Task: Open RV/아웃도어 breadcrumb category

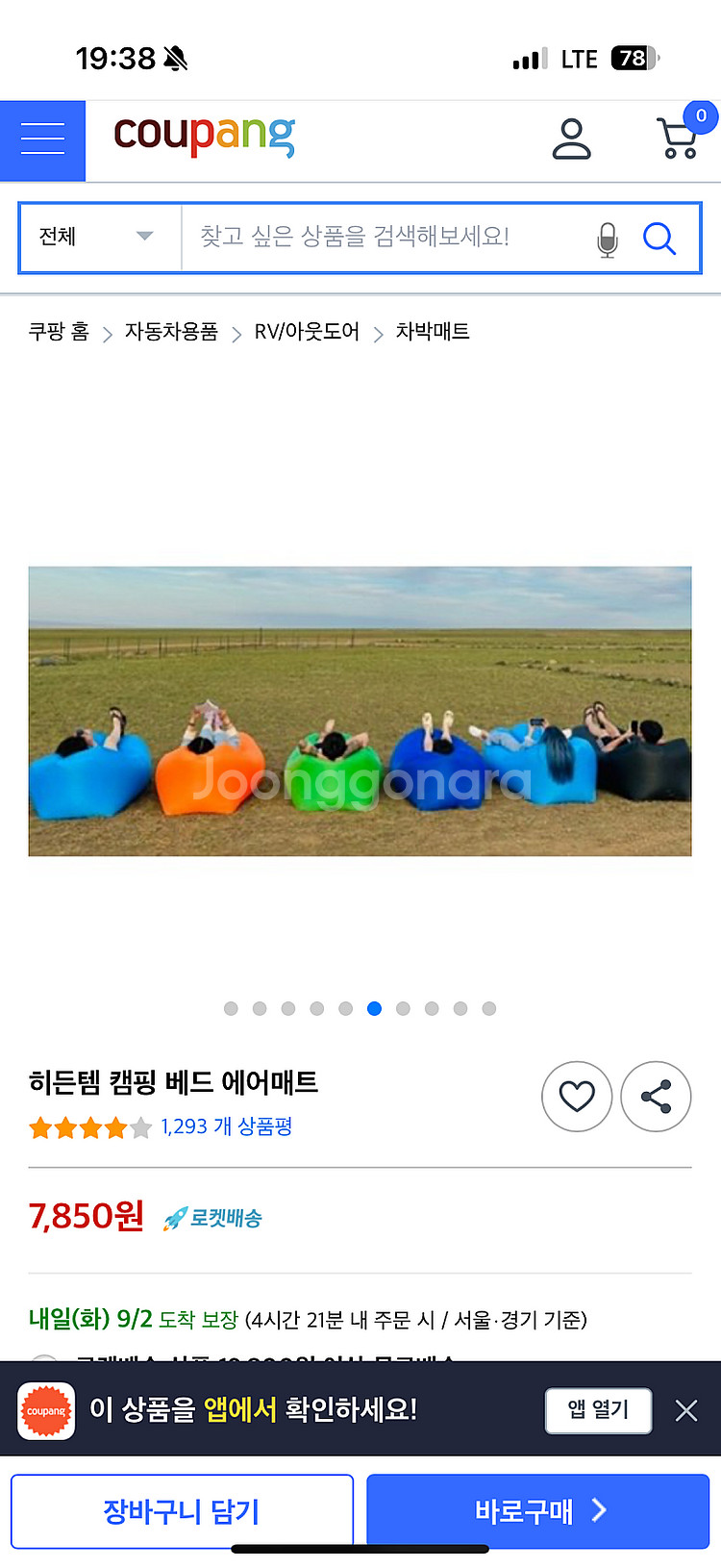Action: 307,332
